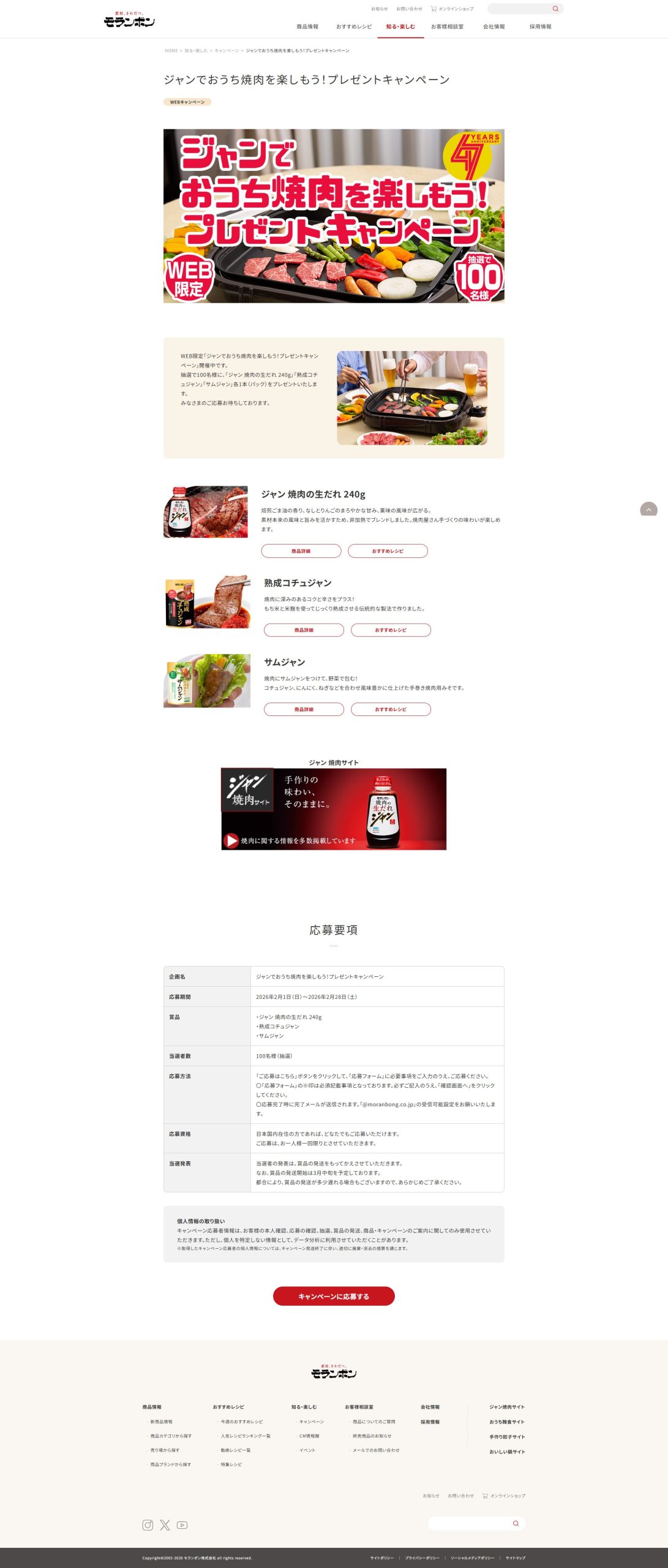
Task: View 商品詳細 for ジャン 焼肉の生だれ 240g
Action: 301,551
